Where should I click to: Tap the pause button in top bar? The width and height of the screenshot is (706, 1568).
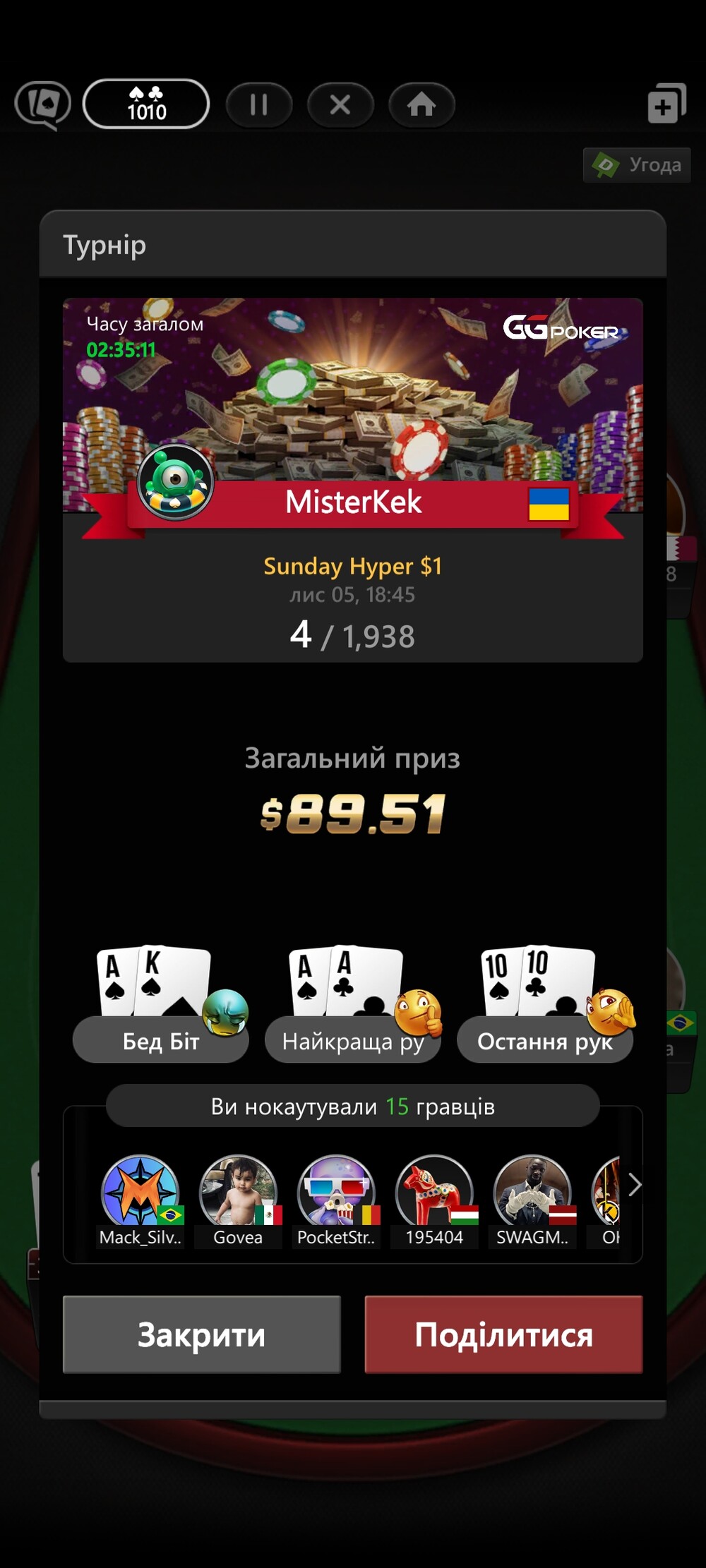point(259,104)
